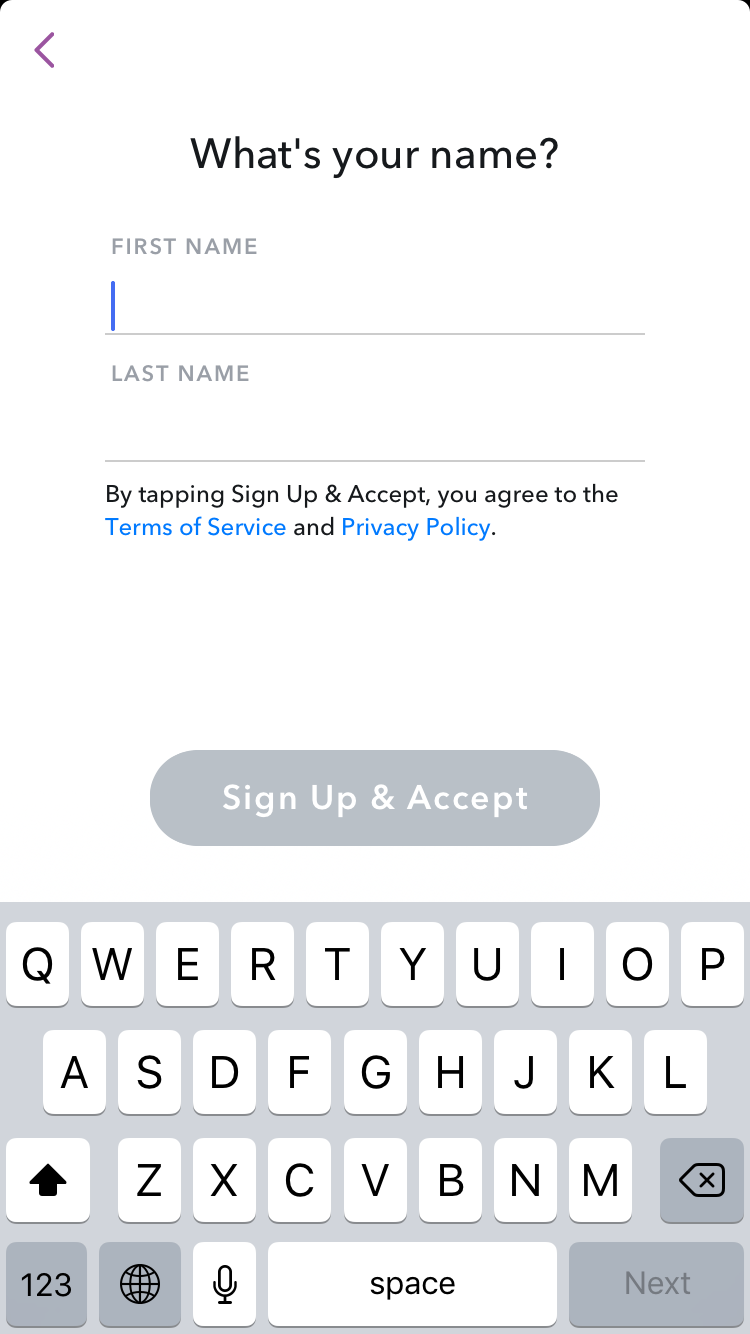Tap the P key
Image resolution: width=750 pixels, height=1334 pixels.
point(712,964)
